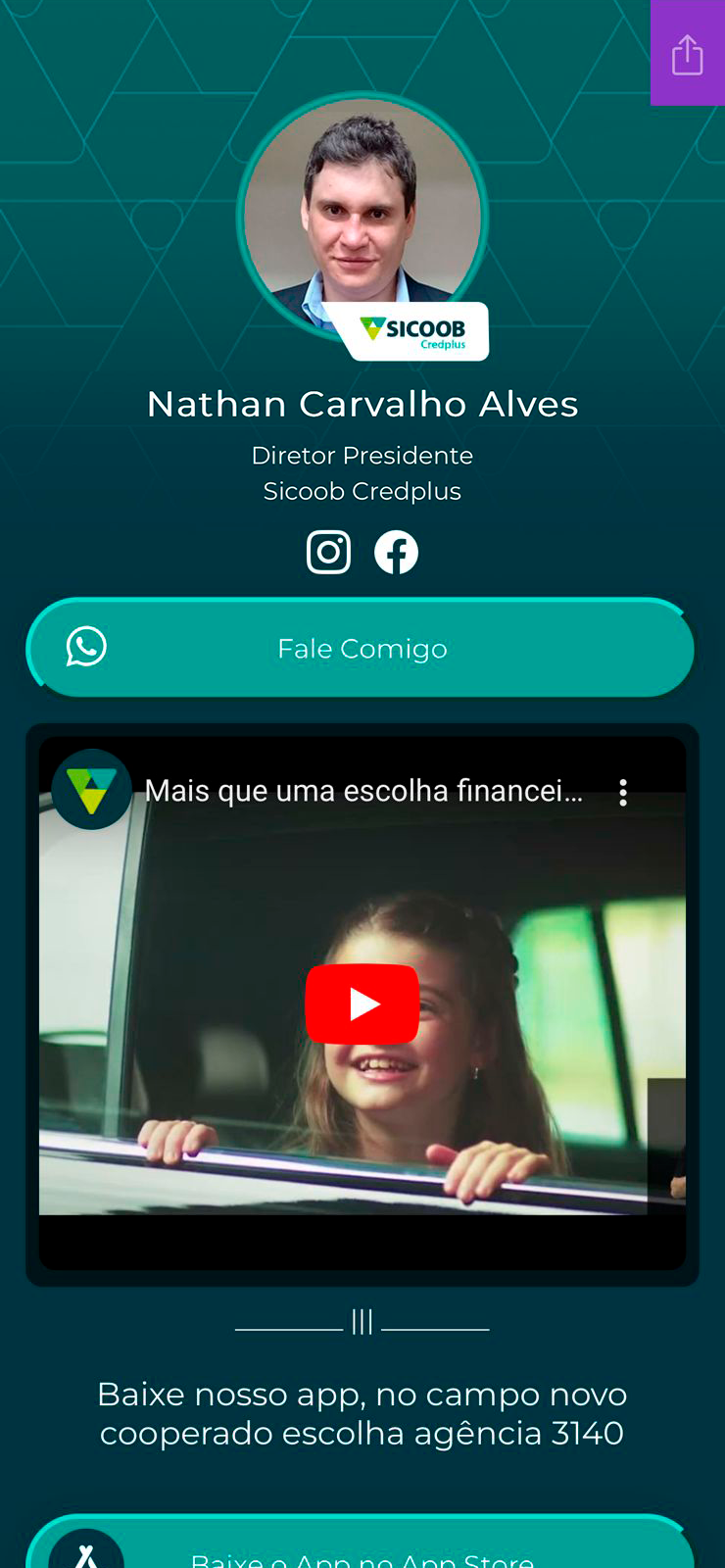The height and width of the screenshot is (1568, 725).
Task: Open the video title link
Action: tap(363, 791)
